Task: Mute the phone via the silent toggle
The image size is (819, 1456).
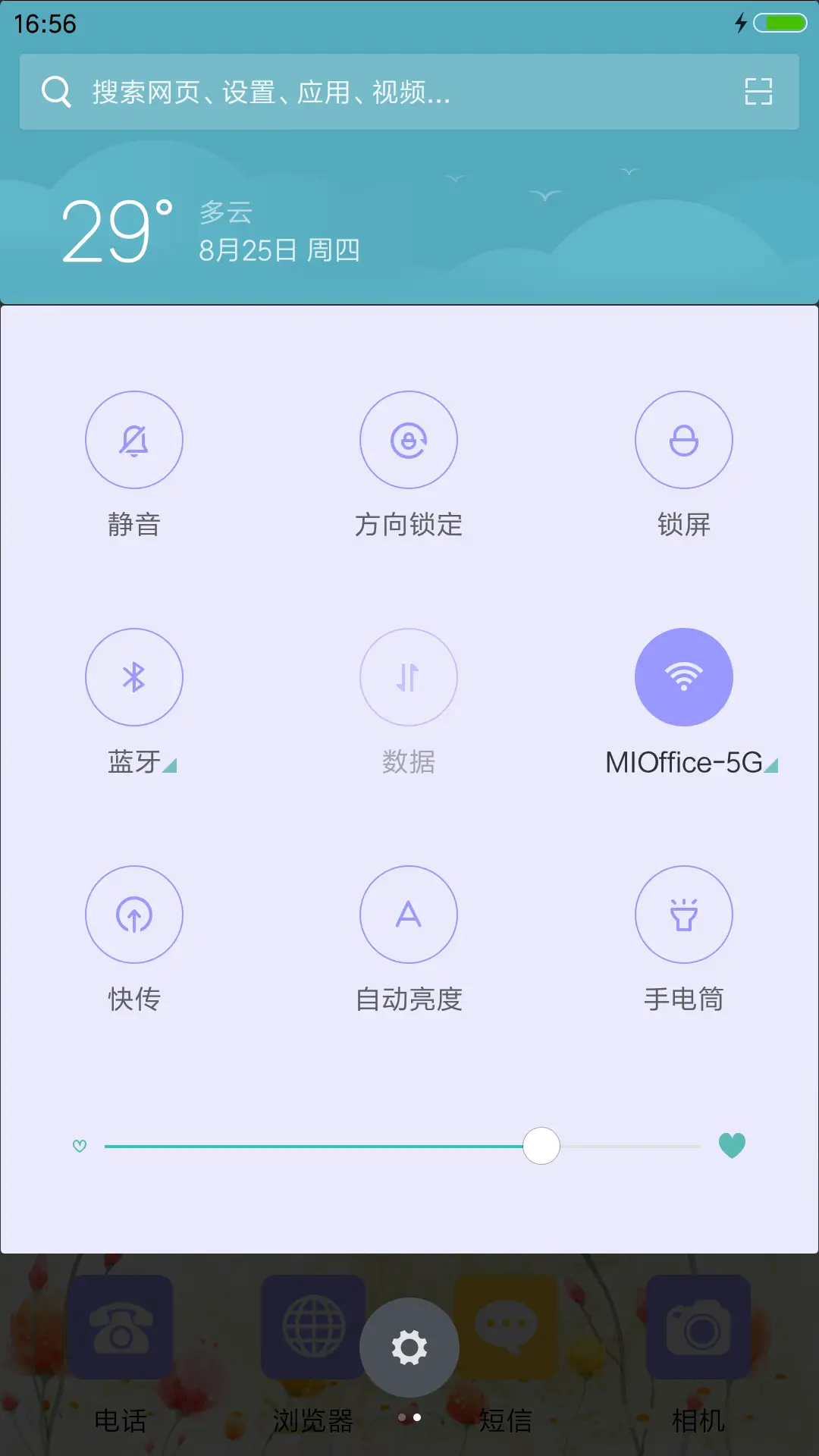Action: (134, 440)
